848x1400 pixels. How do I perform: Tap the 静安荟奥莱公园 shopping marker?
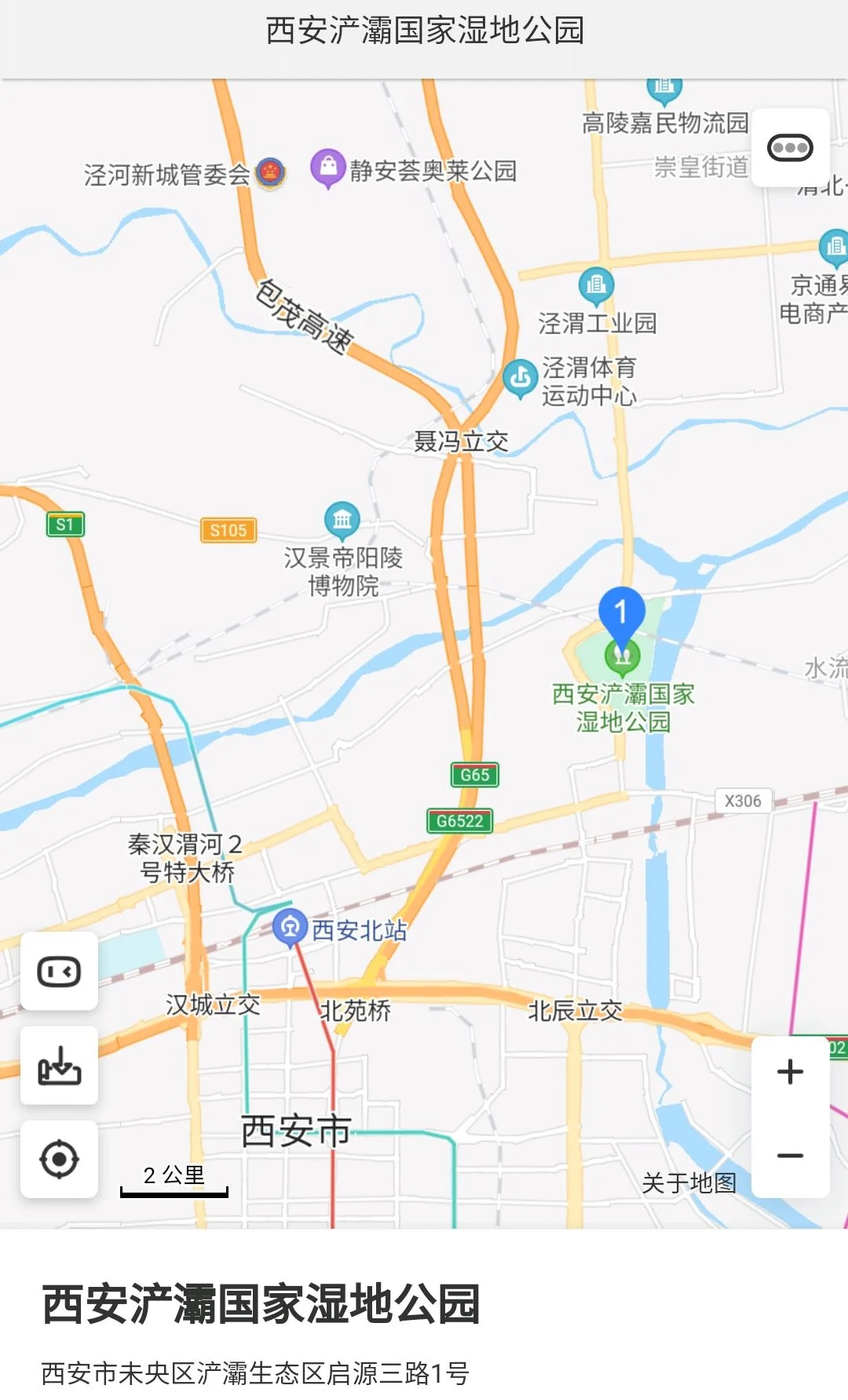(x=327, y=167)
